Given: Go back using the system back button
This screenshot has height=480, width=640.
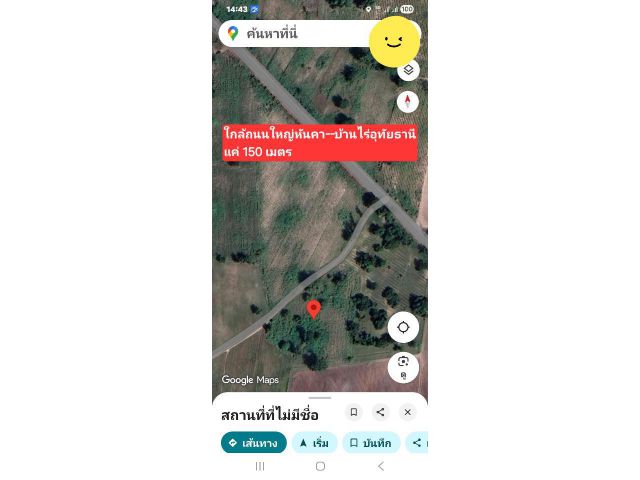Looking at the screenshot, I should (380, 466).
